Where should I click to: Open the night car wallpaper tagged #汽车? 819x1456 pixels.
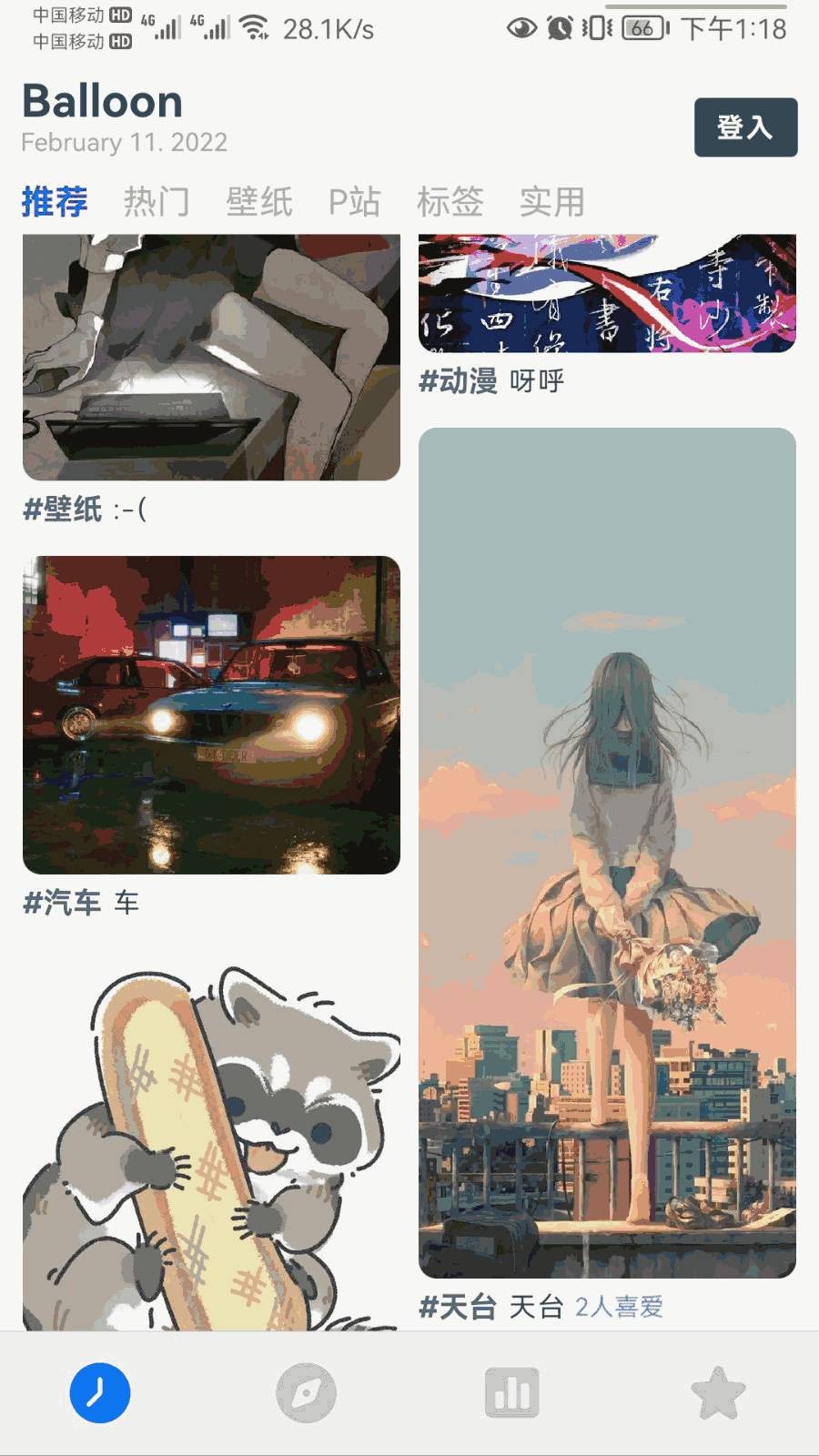tap(211, 715)
